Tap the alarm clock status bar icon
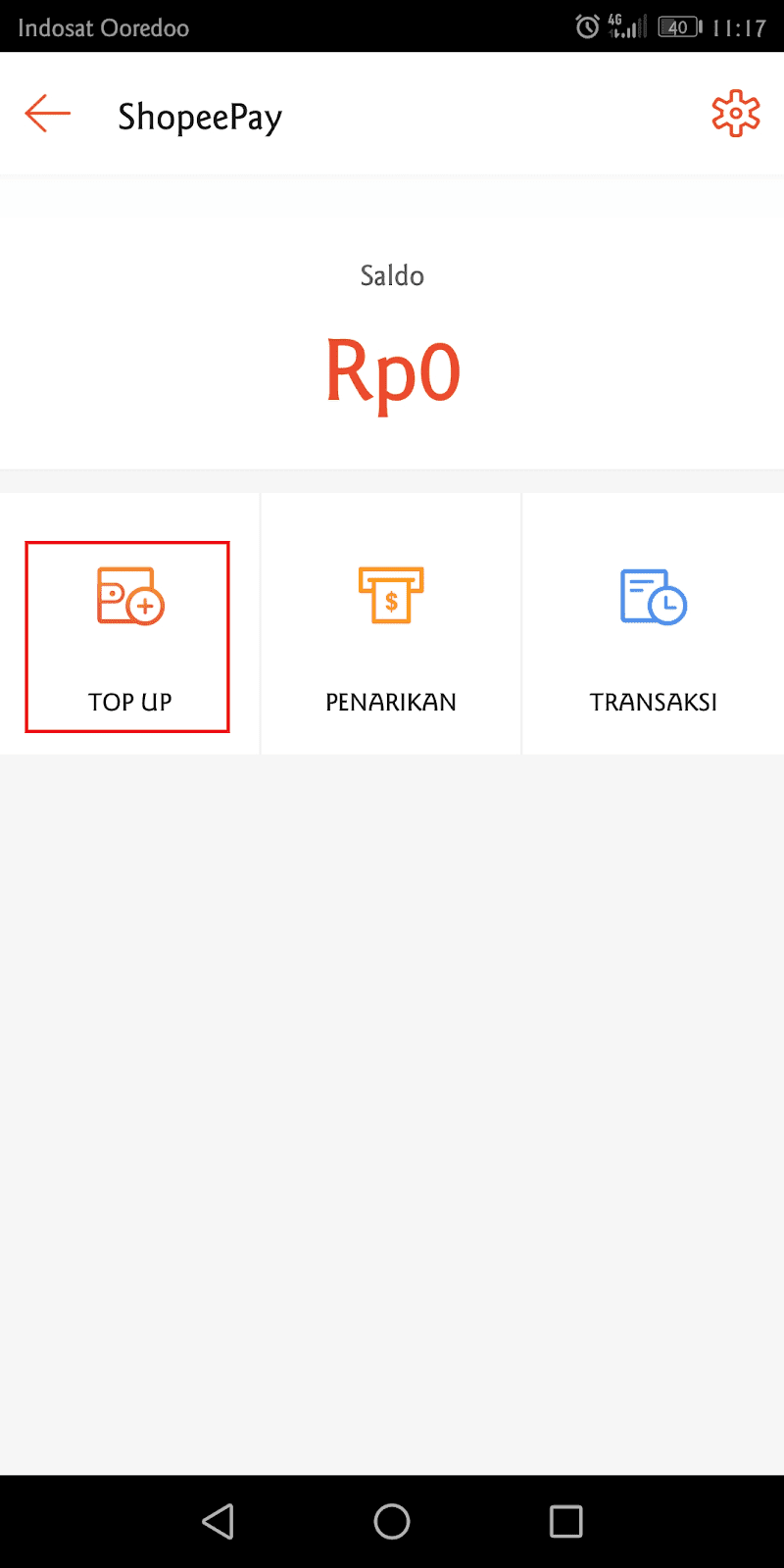The width and height of the screenshot is (784, 1568). (x=586, y=26)
